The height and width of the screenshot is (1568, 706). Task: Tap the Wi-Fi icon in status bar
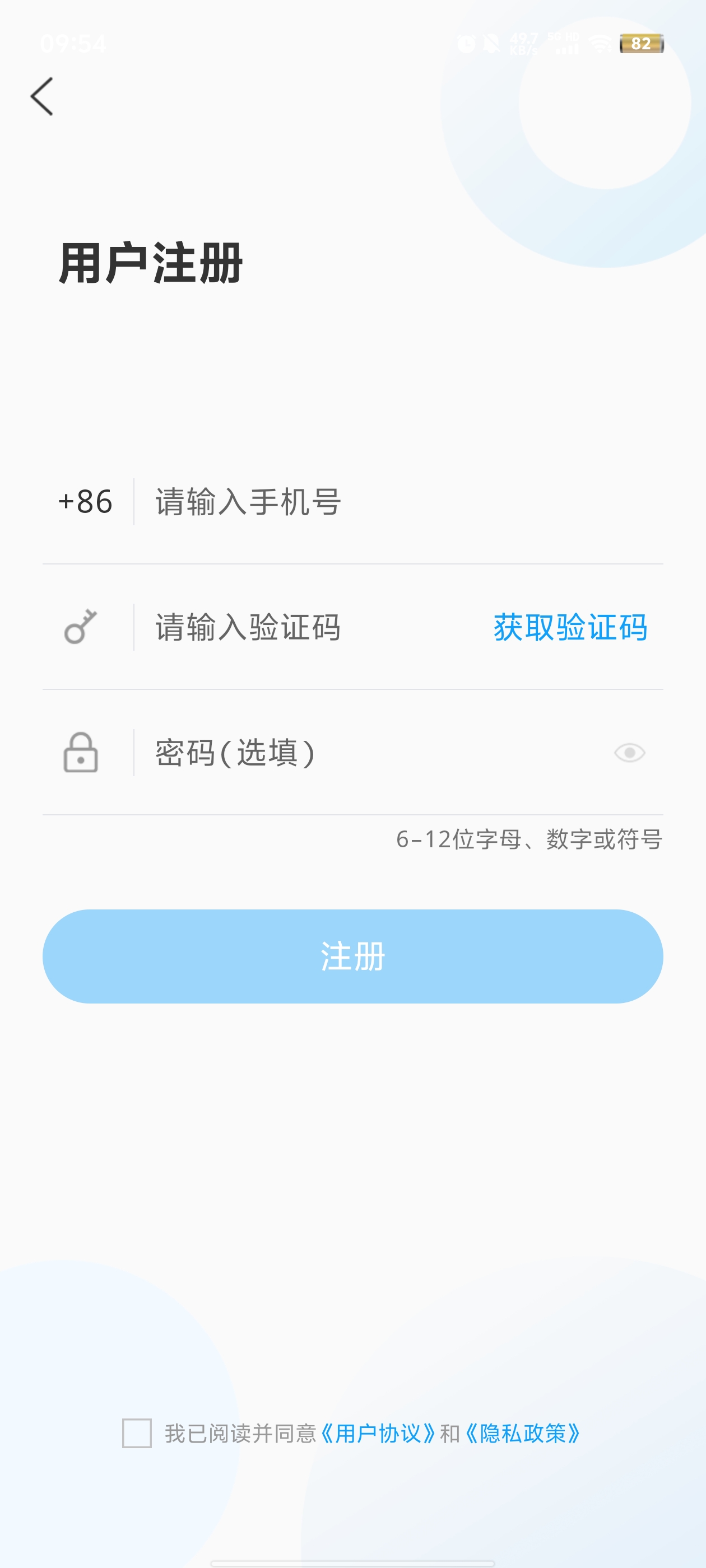coord(599,44)
